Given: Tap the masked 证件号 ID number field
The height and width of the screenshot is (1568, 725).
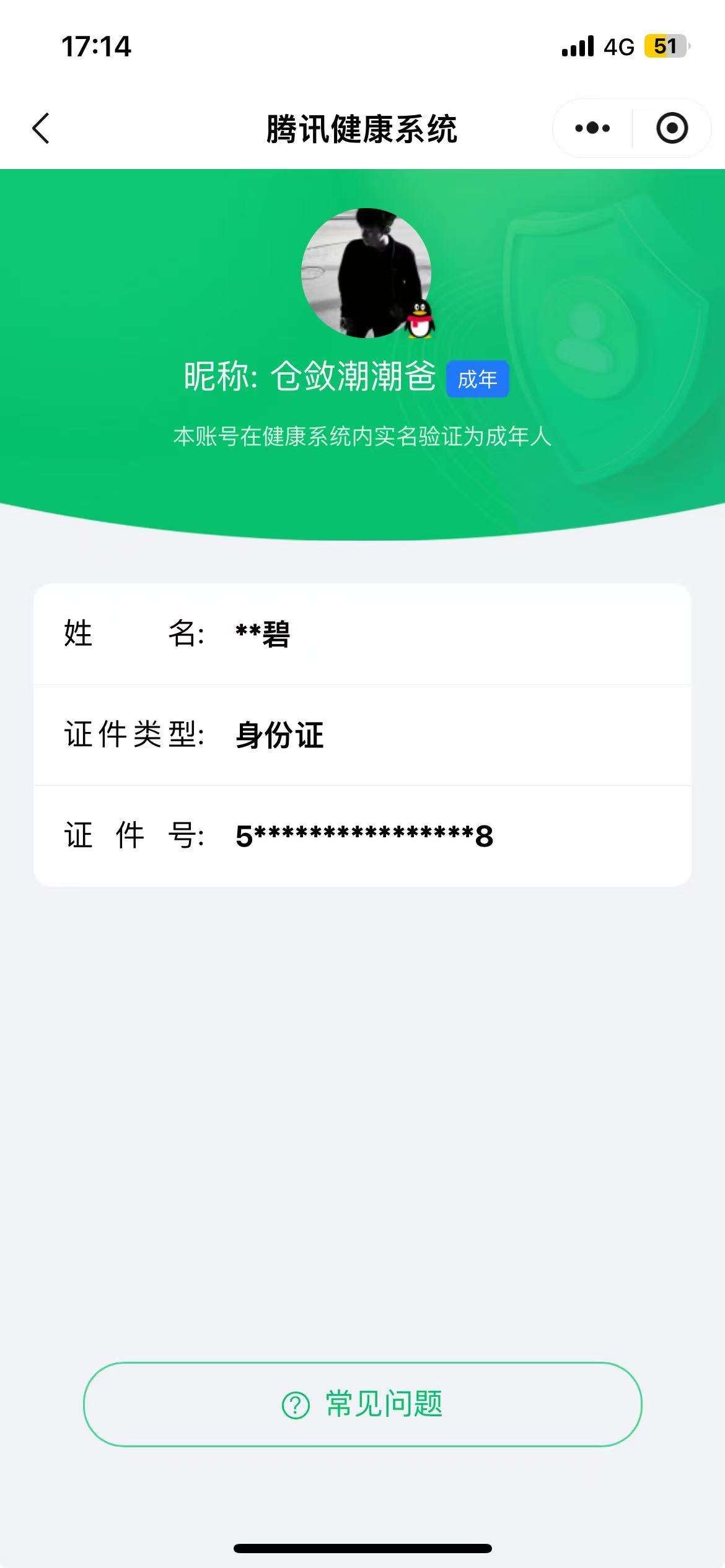Looking at the screenshot, I should click(x=362, y=835).
